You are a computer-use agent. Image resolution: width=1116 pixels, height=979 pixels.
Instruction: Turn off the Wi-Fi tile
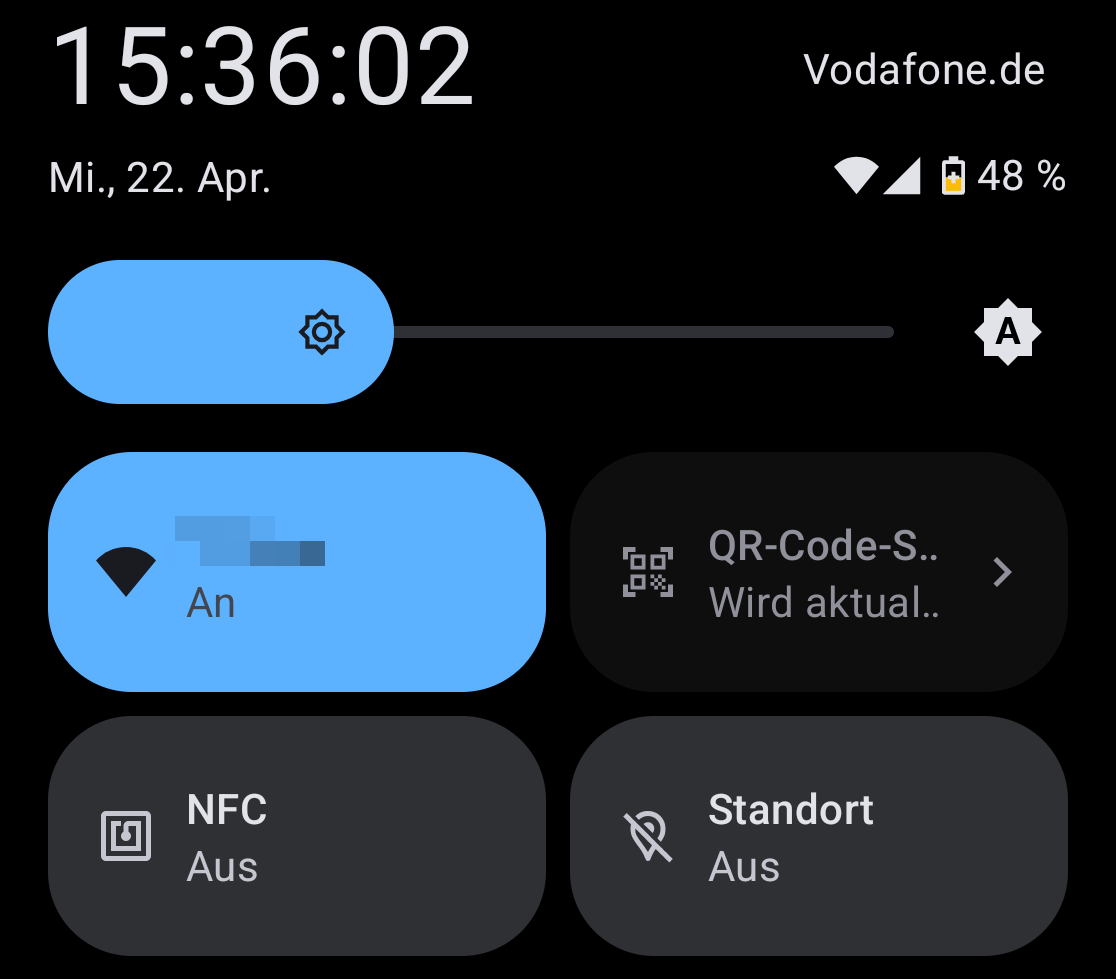click(x=296, y=571)
